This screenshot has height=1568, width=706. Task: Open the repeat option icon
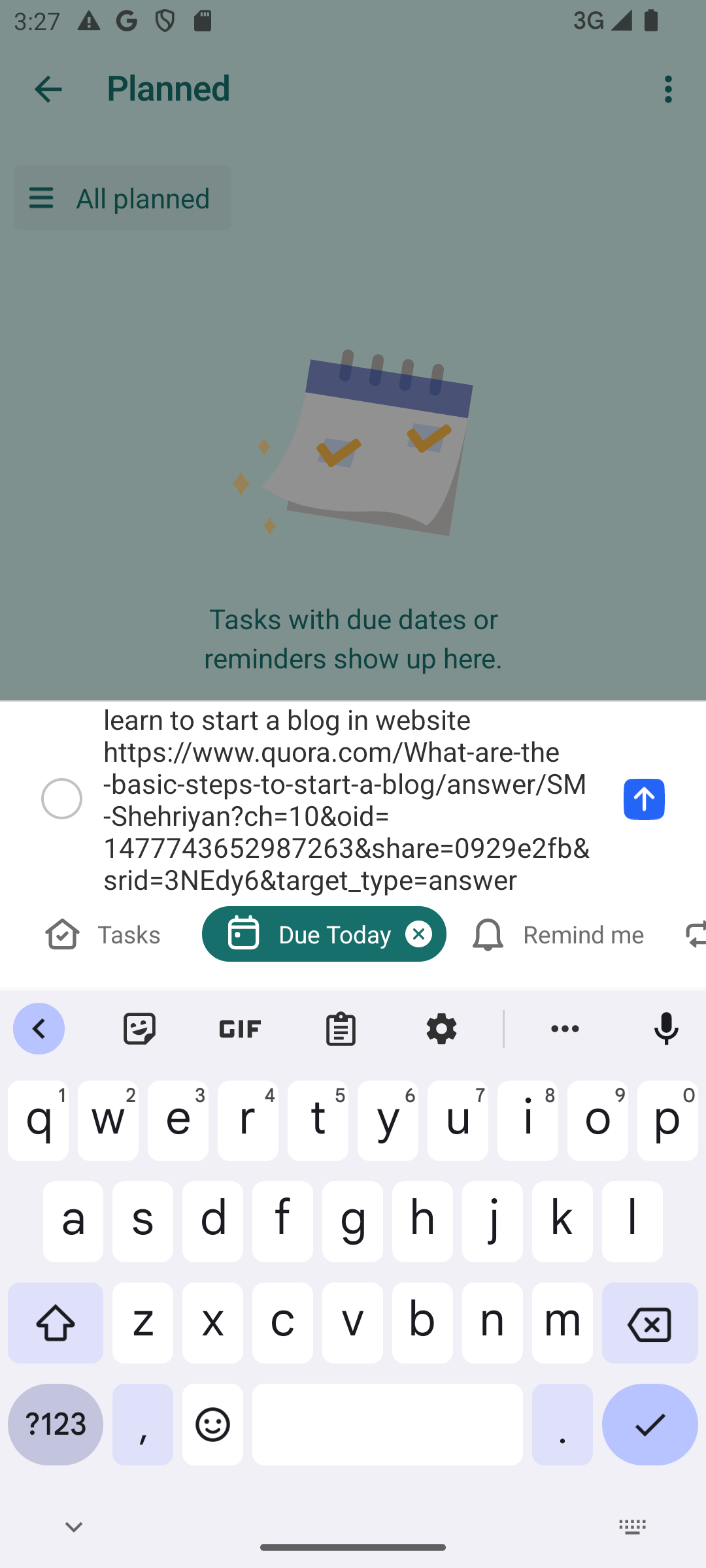tap(694, 934)
